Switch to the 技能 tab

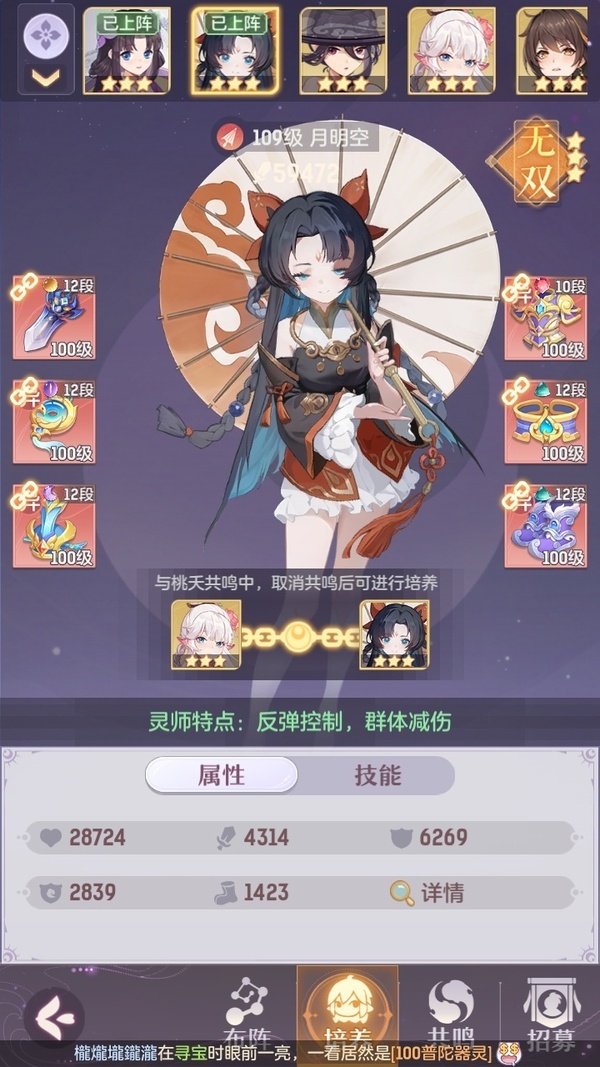(378, 775)
